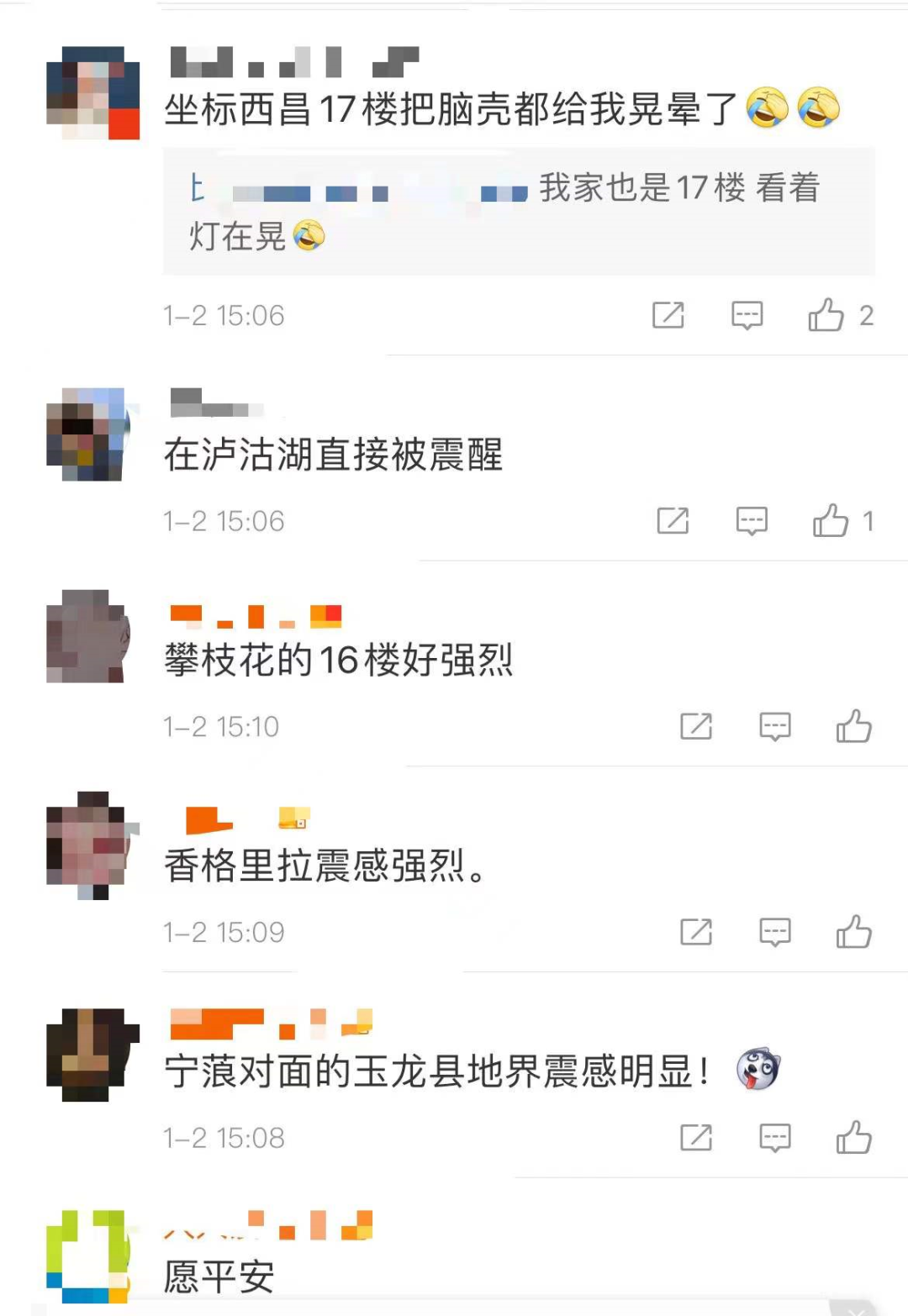Reply to the 宁蒗对面的玉龙县 comment
The image size is (908, 1316).
click(x=774, y=1138)
